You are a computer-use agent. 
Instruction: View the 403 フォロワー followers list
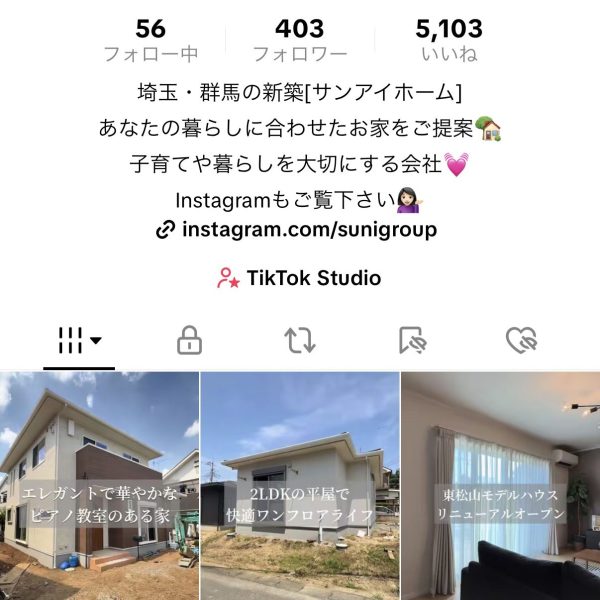(299, 40)
